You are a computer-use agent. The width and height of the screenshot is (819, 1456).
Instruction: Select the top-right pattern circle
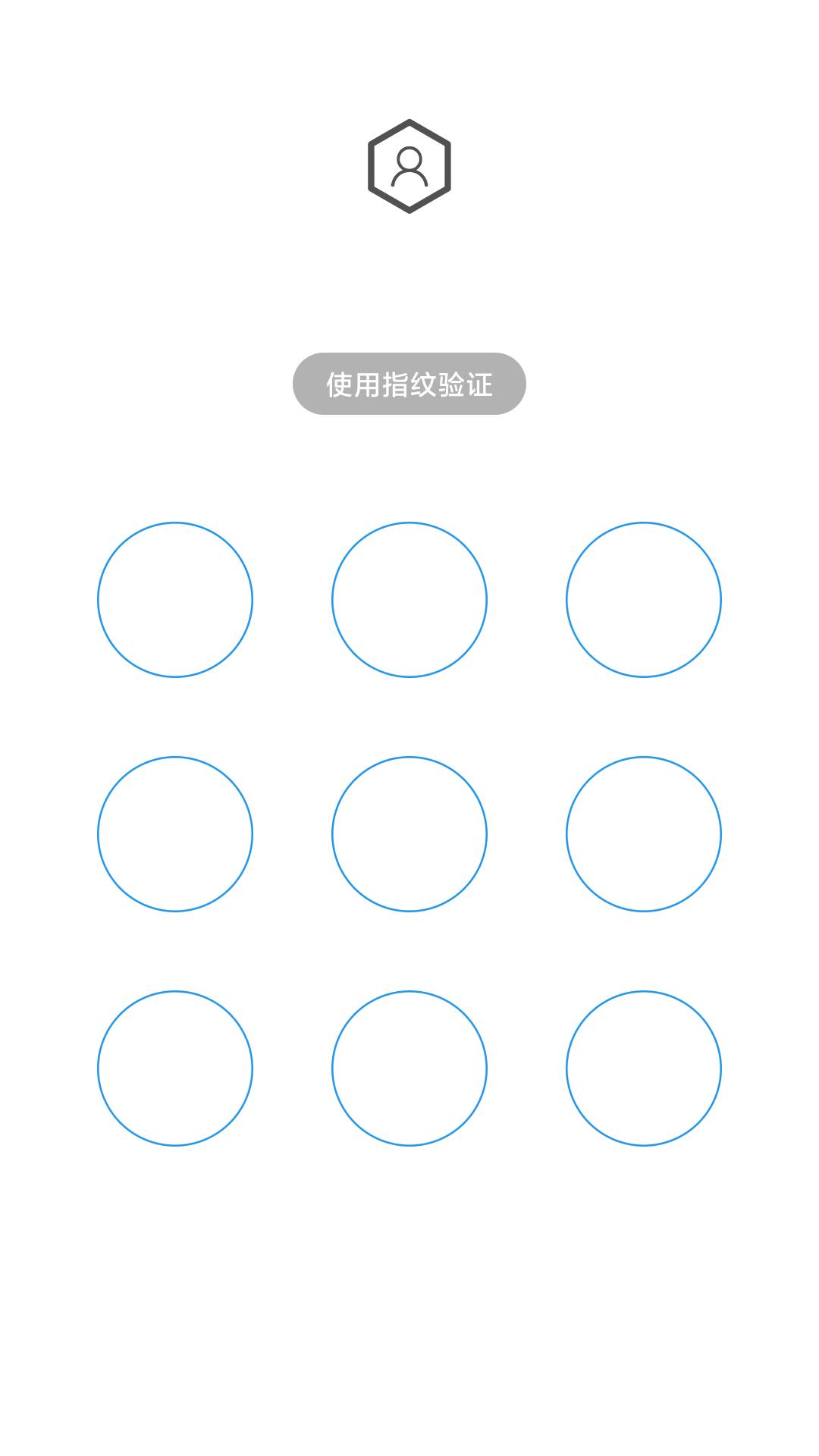click(x=644, y=600)
